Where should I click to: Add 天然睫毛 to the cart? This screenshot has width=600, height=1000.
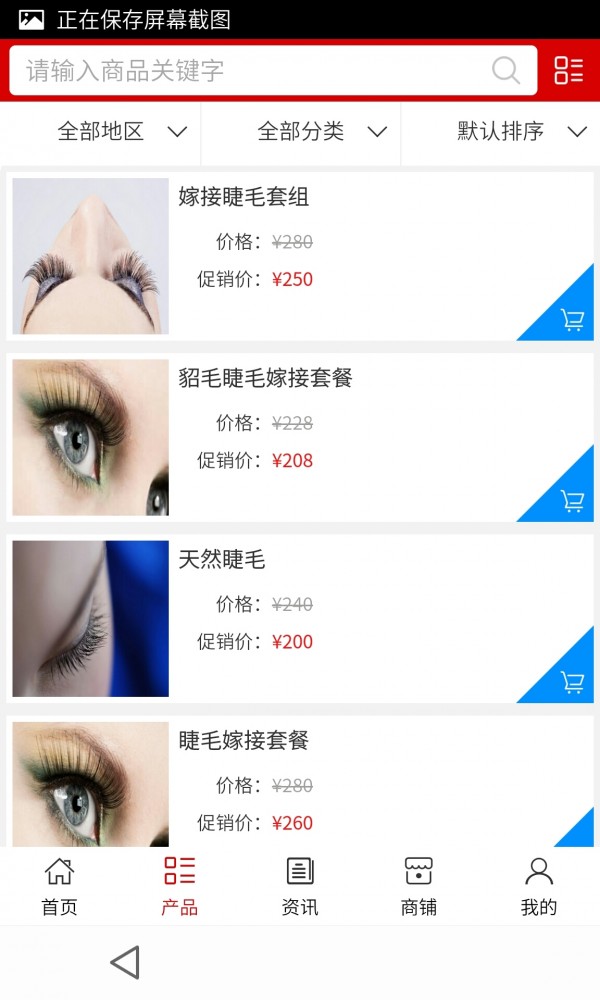(572, 682)
